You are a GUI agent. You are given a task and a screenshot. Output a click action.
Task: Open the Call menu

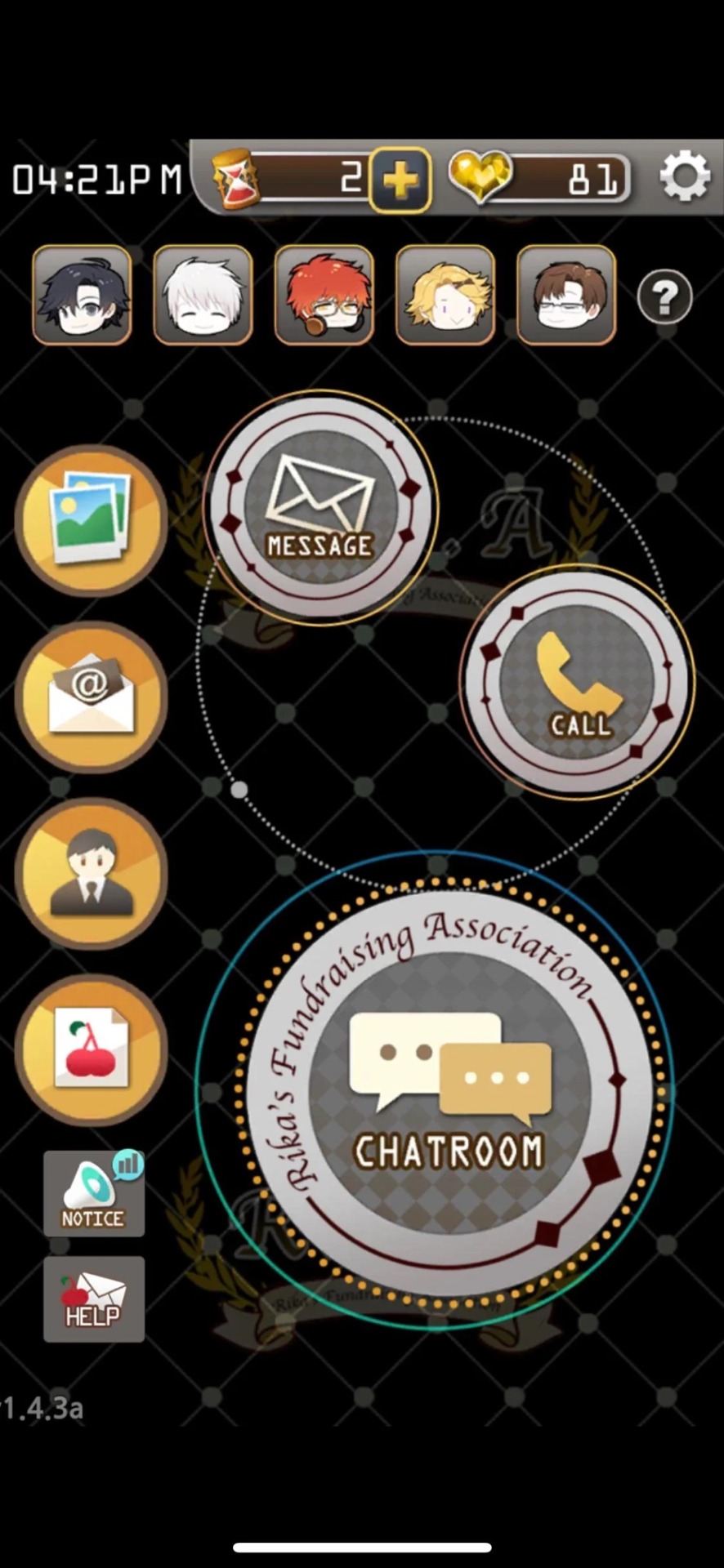coord(578,682)
